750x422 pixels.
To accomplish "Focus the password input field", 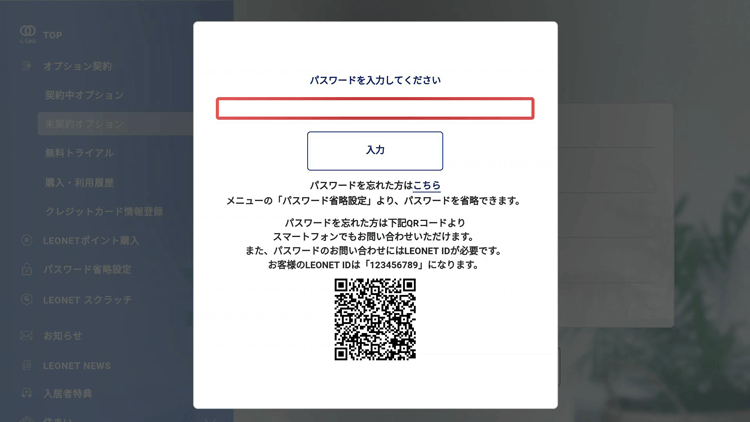I will [x=375, y=108].
